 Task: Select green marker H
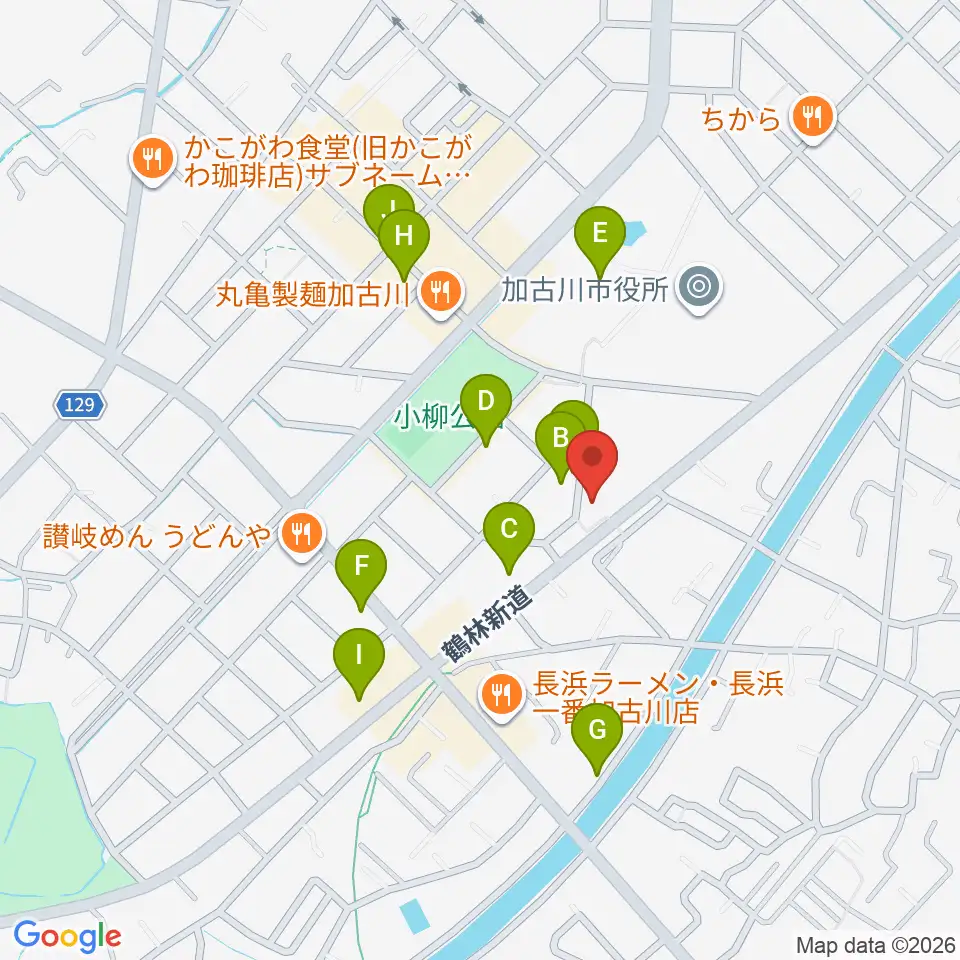click(x=404, y=239)
